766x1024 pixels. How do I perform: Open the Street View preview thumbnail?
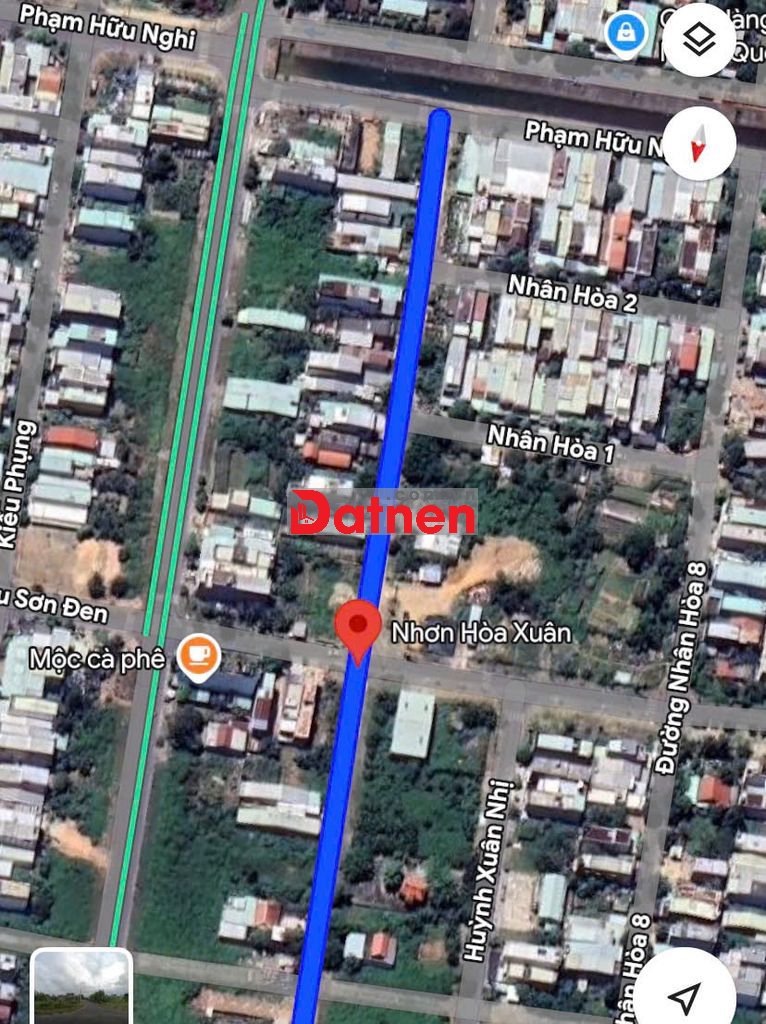pyautogui.click(x=82, y=986)
